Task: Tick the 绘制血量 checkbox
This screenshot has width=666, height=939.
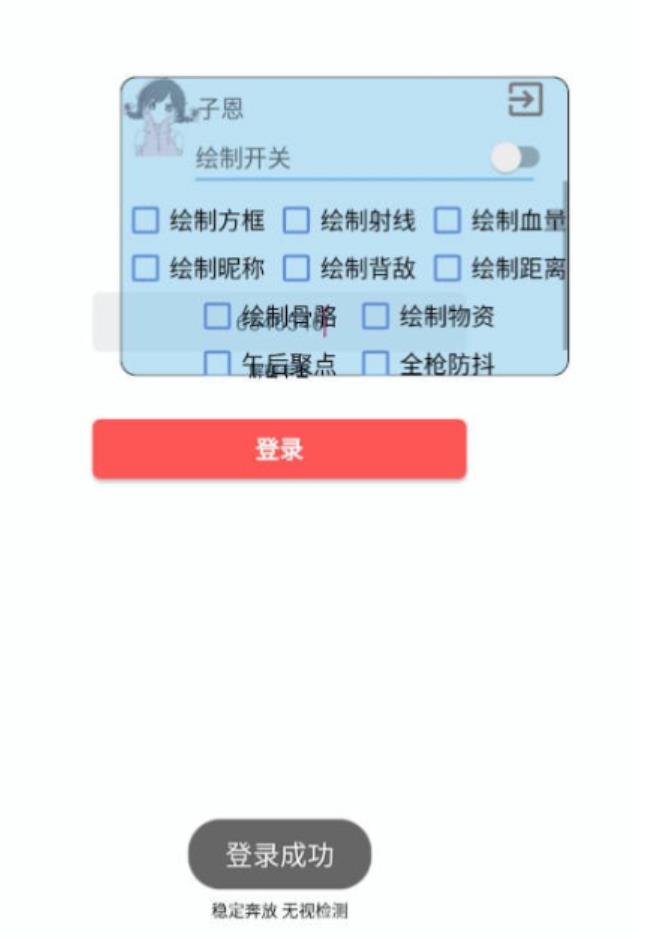Action: 447,220
